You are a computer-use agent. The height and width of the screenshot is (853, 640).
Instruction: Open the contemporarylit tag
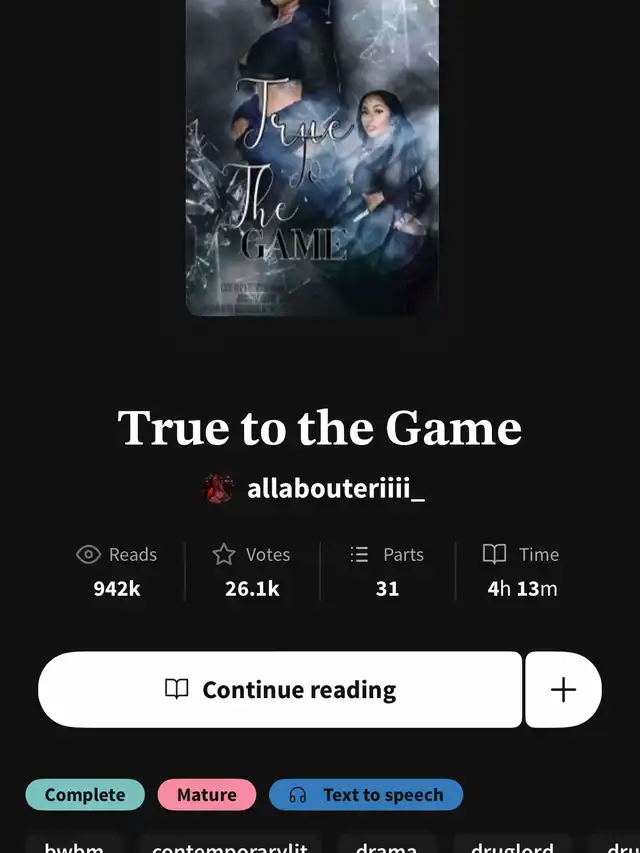click(x=230, y=845)
